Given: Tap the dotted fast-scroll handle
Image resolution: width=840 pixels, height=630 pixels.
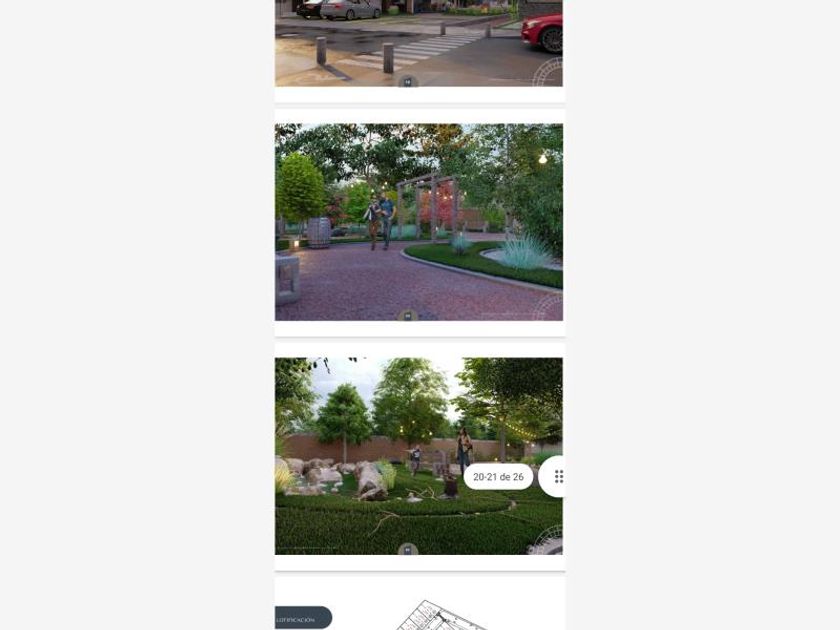Looking at the screenshot, I should pos(558,477).
